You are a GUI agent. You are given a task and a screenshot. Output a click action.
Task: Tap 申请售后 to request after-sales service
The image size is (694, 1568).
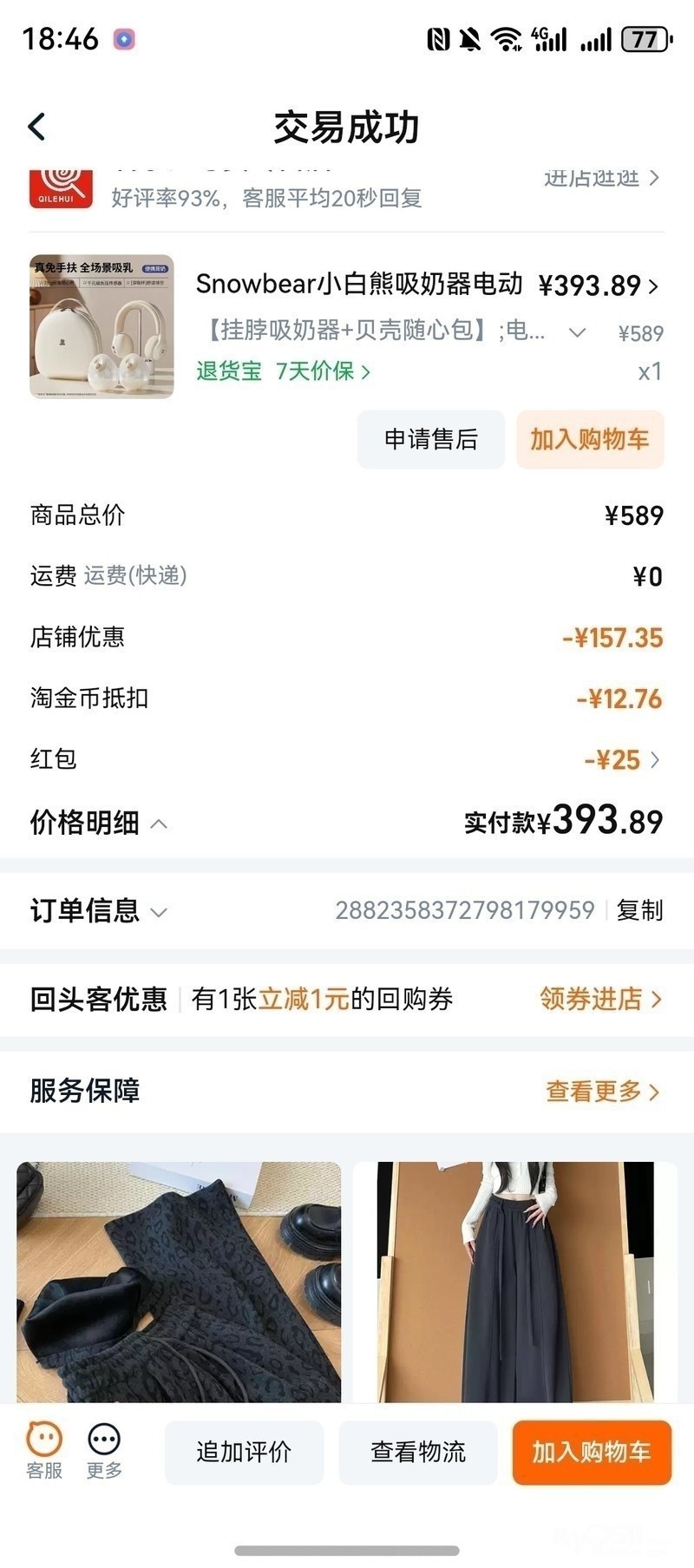click(x=430, y=440)
